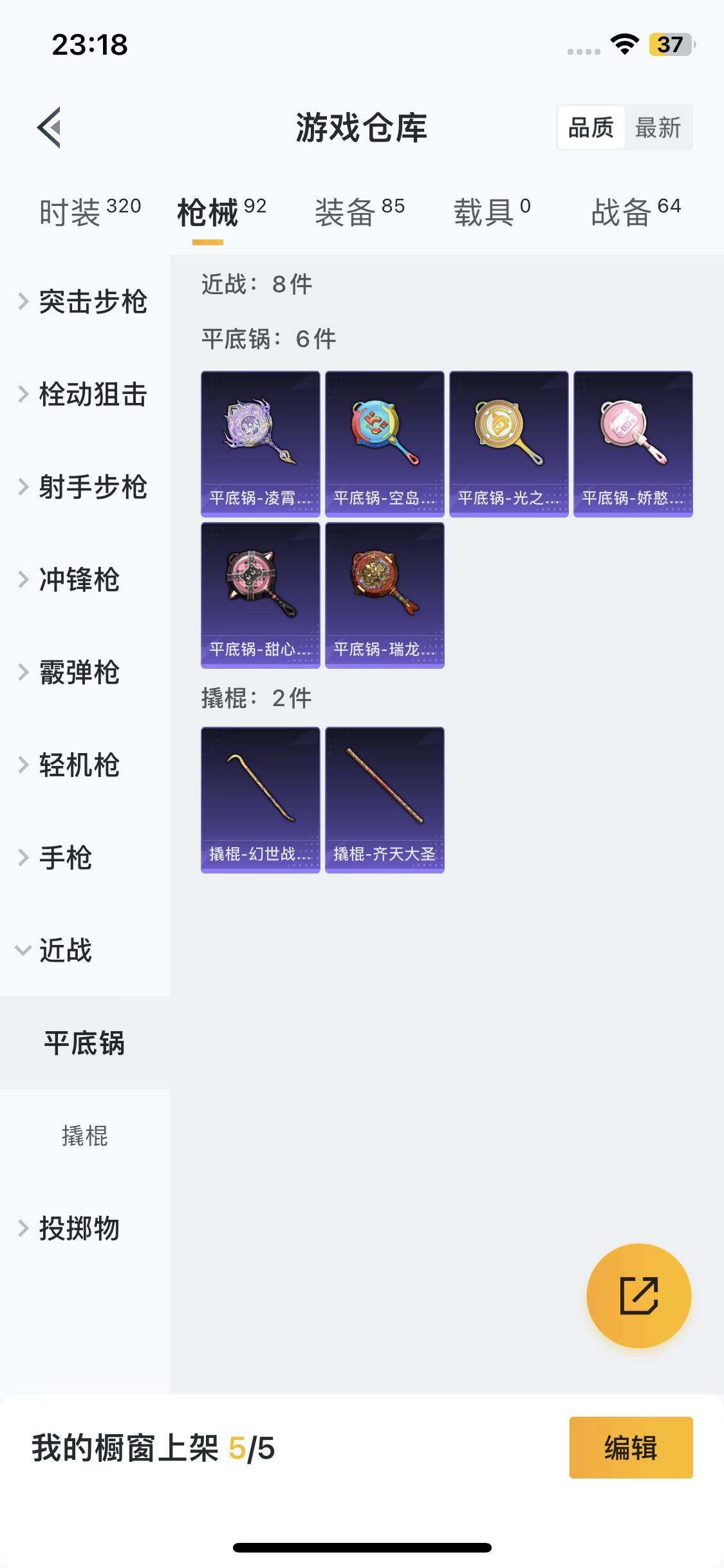
Task: Collapse the 近战 category
Action: [x=58, y=950]
